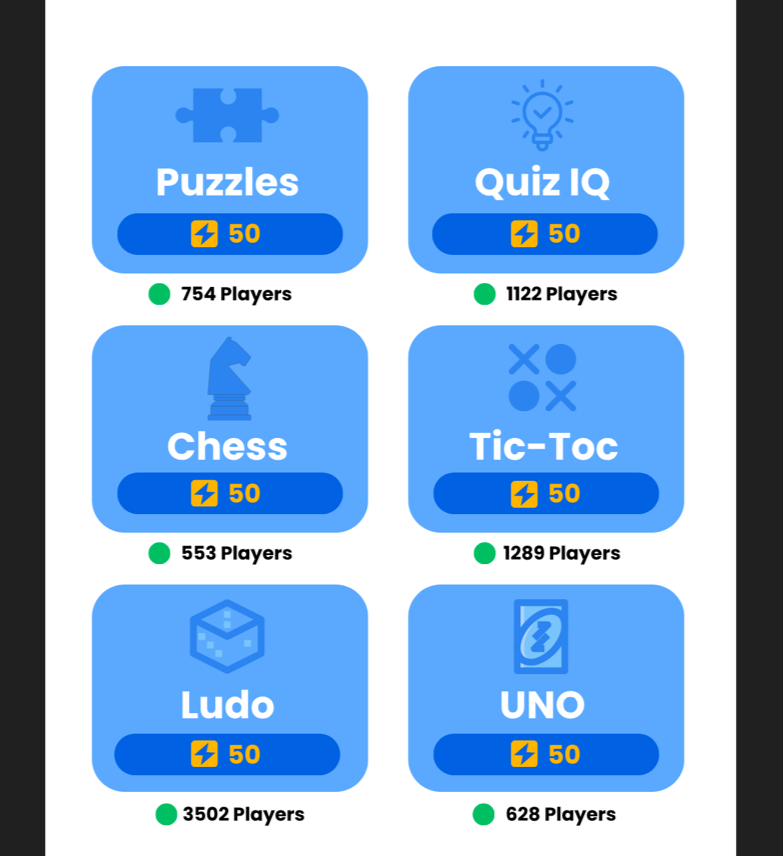Open the Puzzles game card
This screenshot has width=783, height=856.
pos(229,170)
